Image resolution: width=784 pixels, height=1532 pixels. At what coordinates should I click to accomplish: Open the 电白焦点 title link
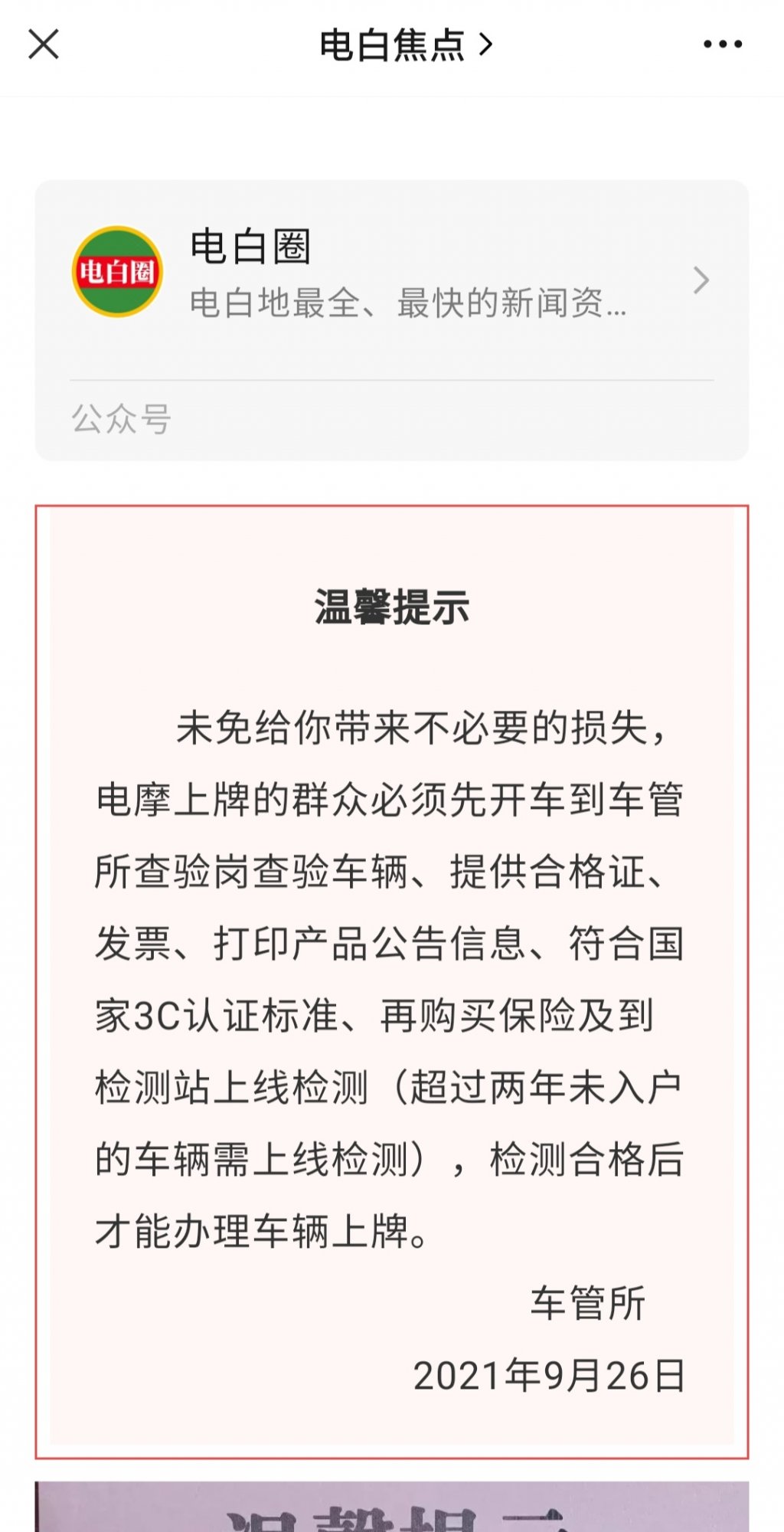(x=405, y=45)
